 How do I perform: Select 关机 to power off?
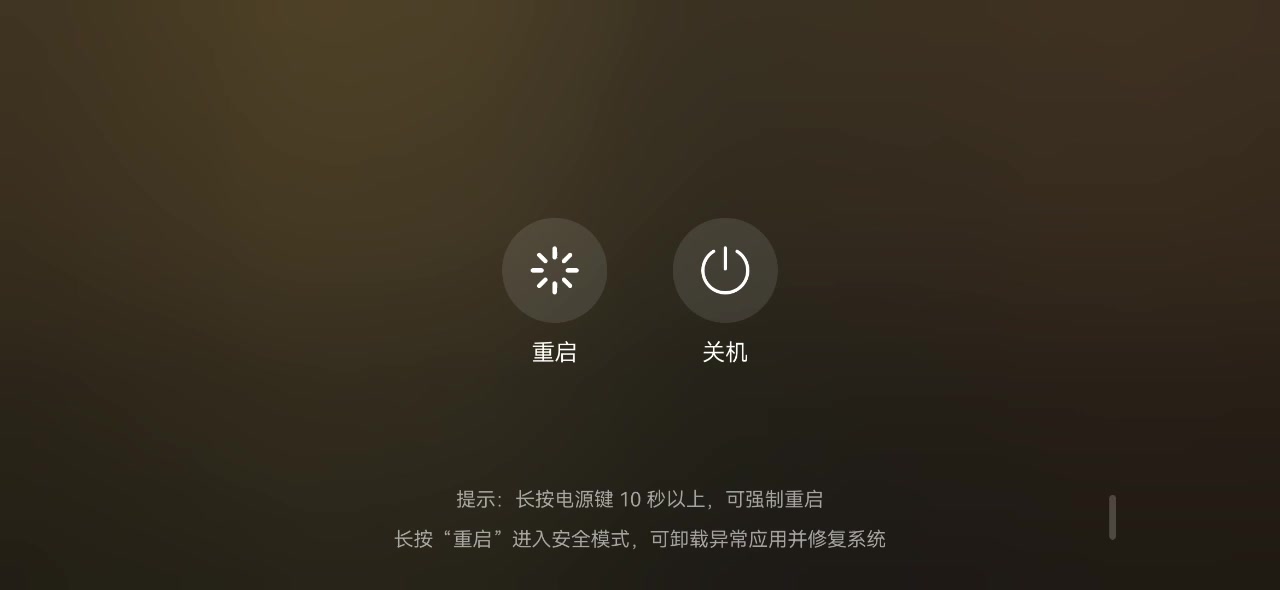point(725,270)
